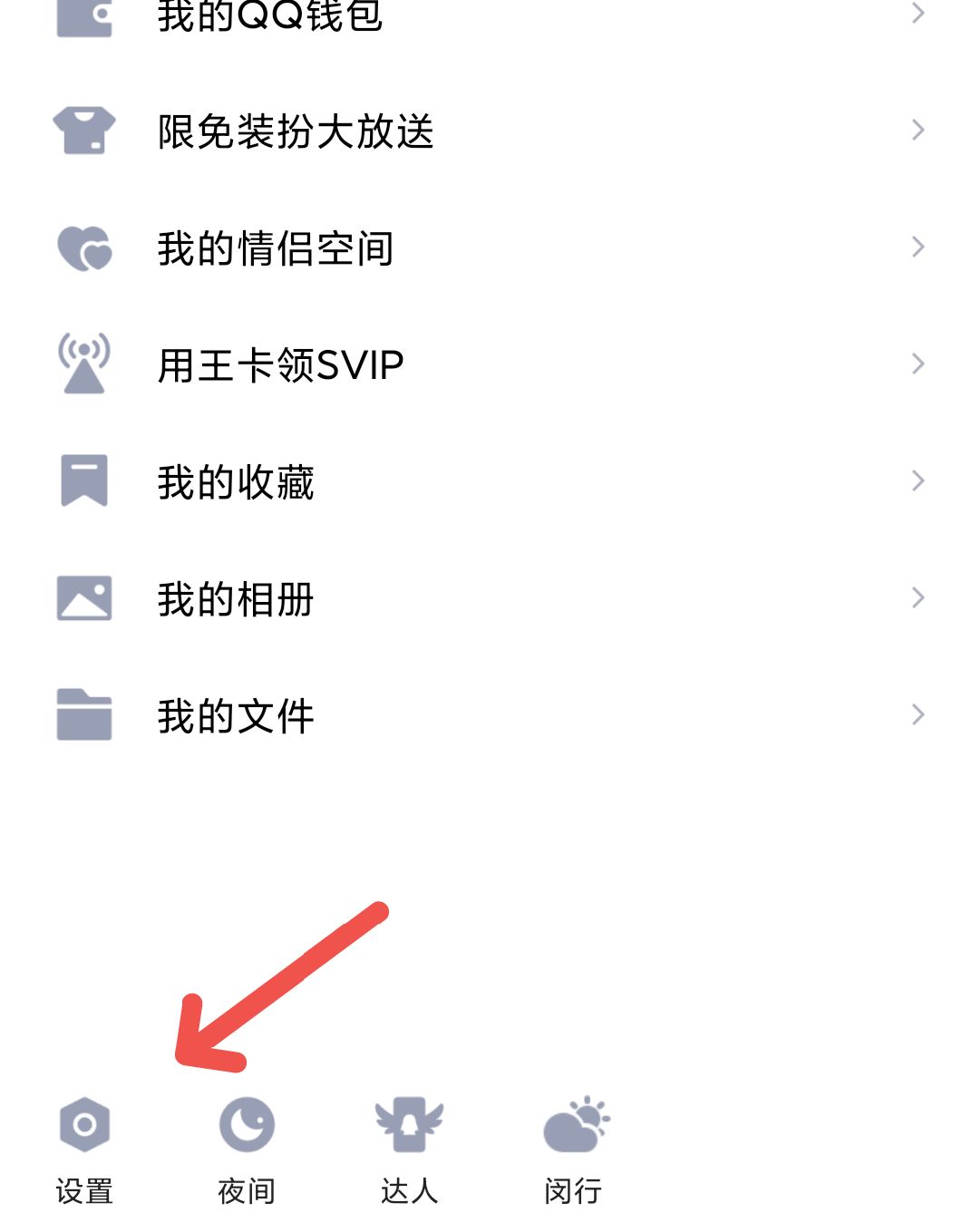
Task: Open the 我的情侣空间 entry
Action: [x=275, y=249]
